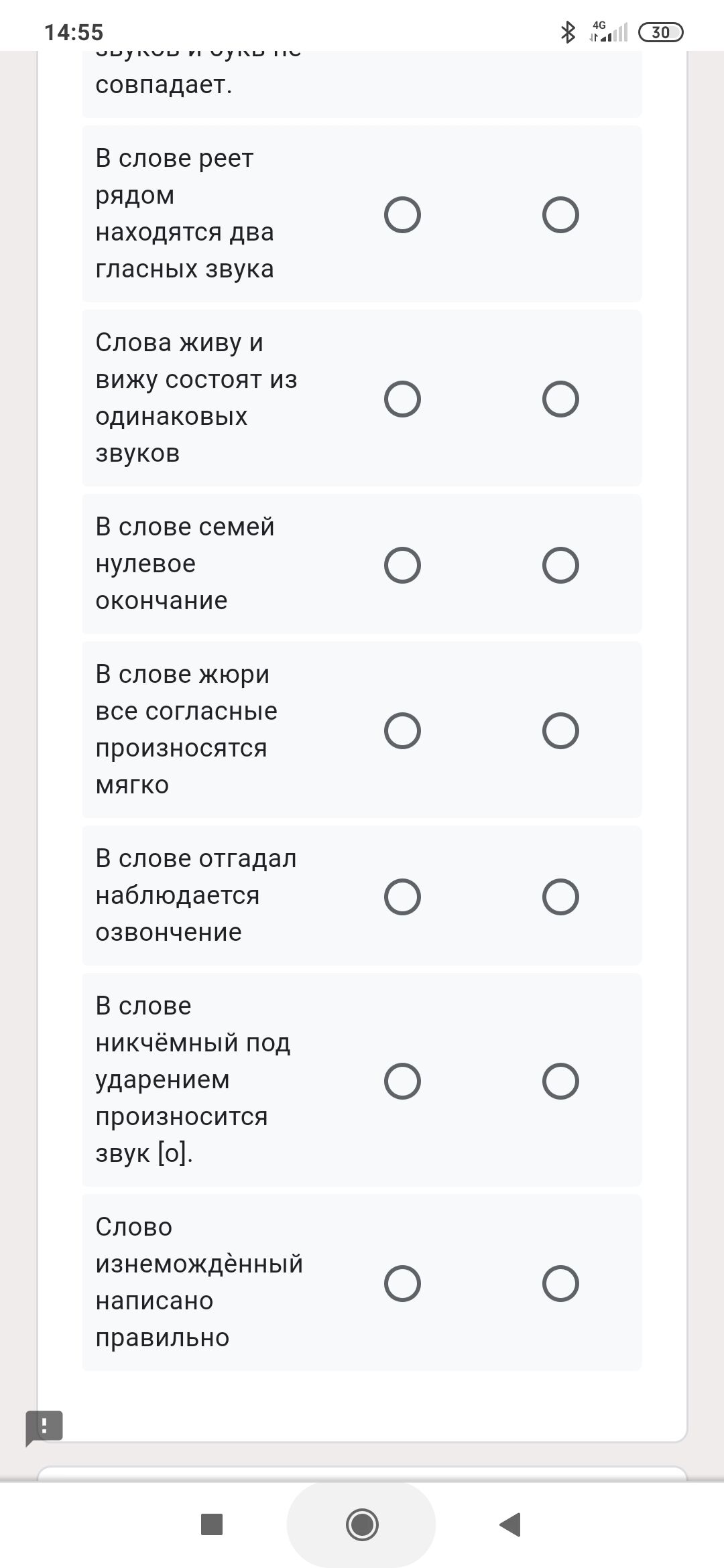Image resolution: width=724 pixels, height=1568 pixels.
Task: Choose second radio for "живу и вижу" row
Action: pos(560,399)
